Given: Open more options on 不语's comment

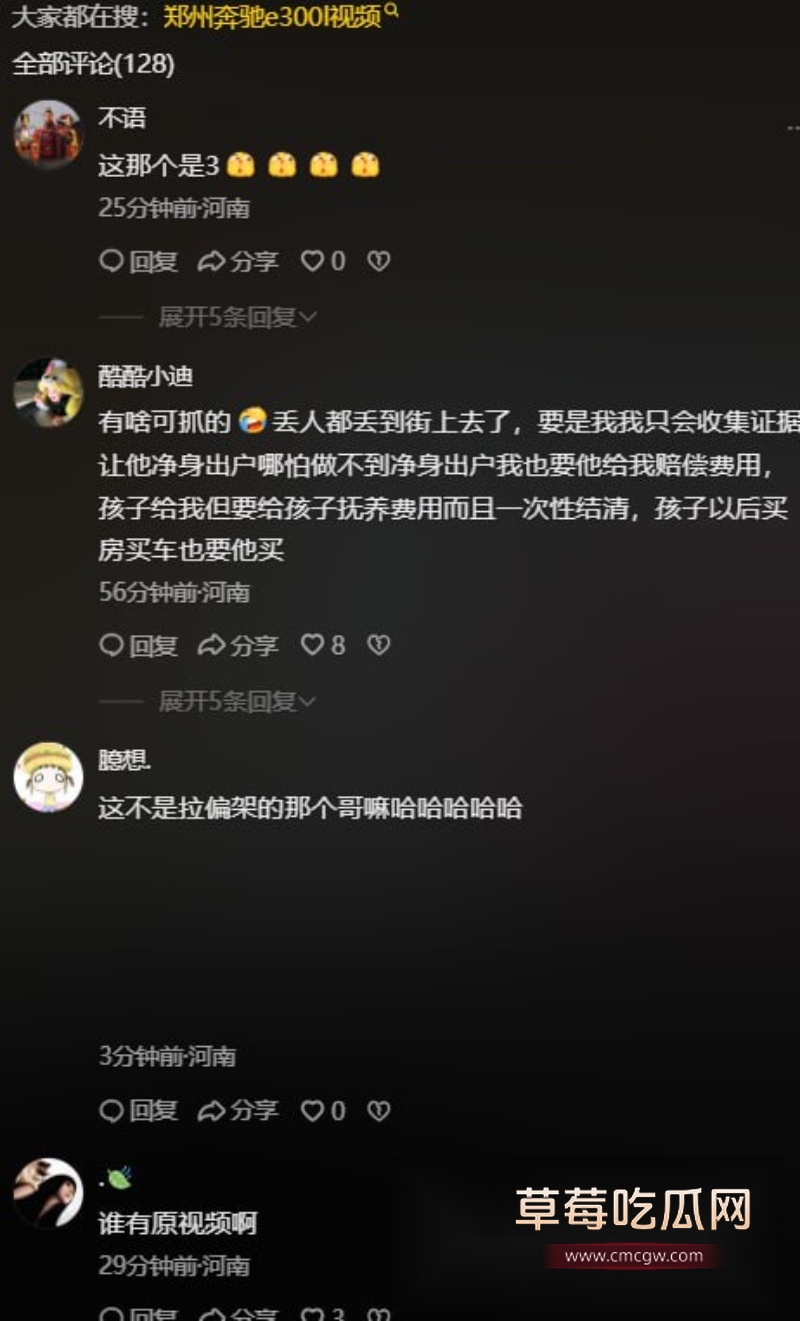Looking at the screenshot, I should (x=791, y=128).
